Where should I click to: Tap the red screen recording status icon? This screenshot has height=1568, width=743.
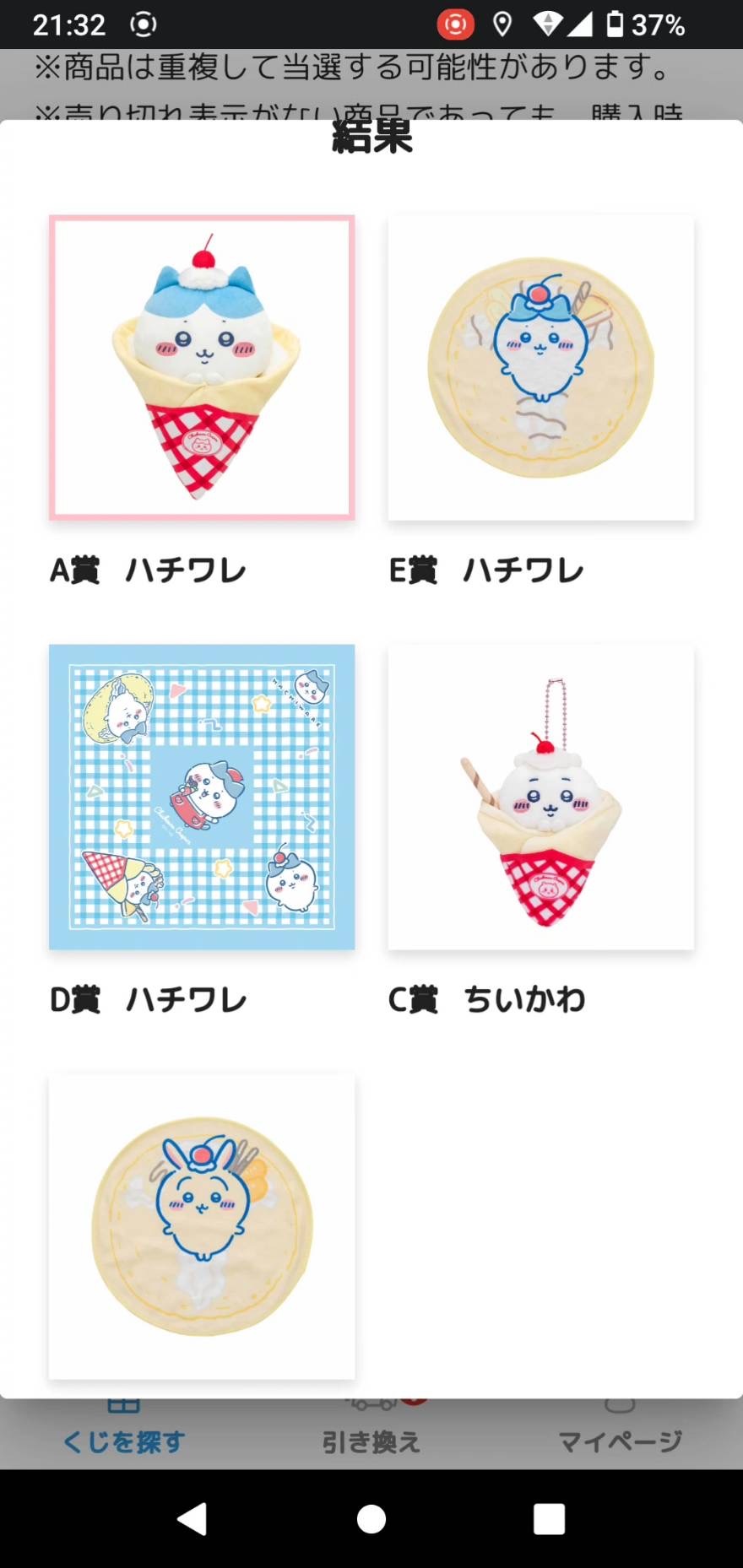pyautogui.click(x=457, y=25)
